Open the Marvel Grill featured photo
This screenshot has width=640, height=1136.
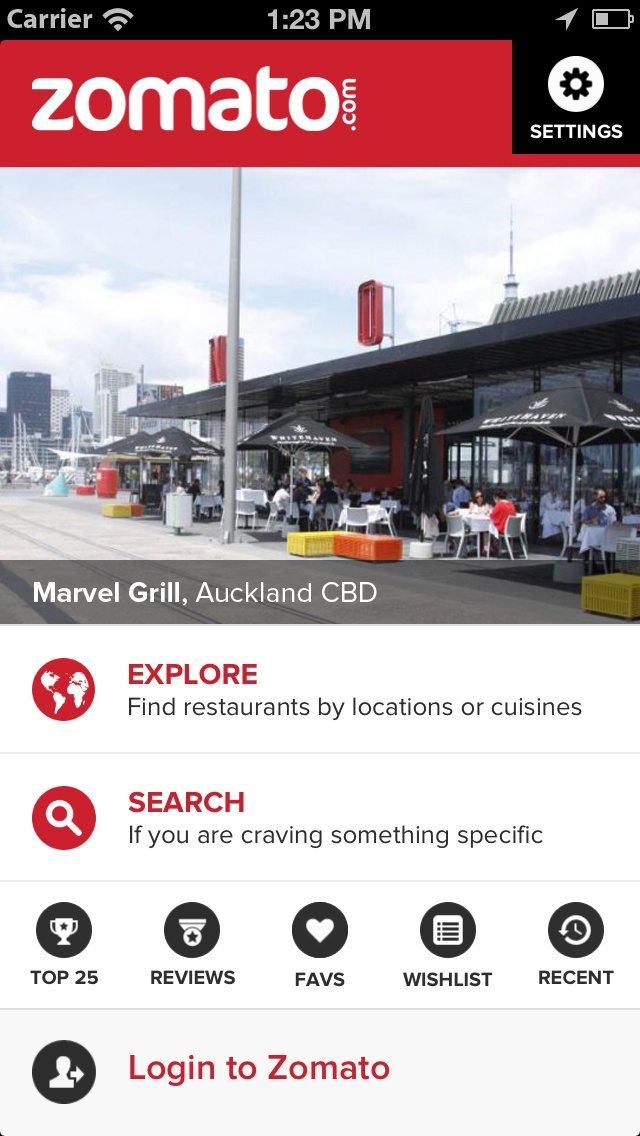(x=320, y=396)
